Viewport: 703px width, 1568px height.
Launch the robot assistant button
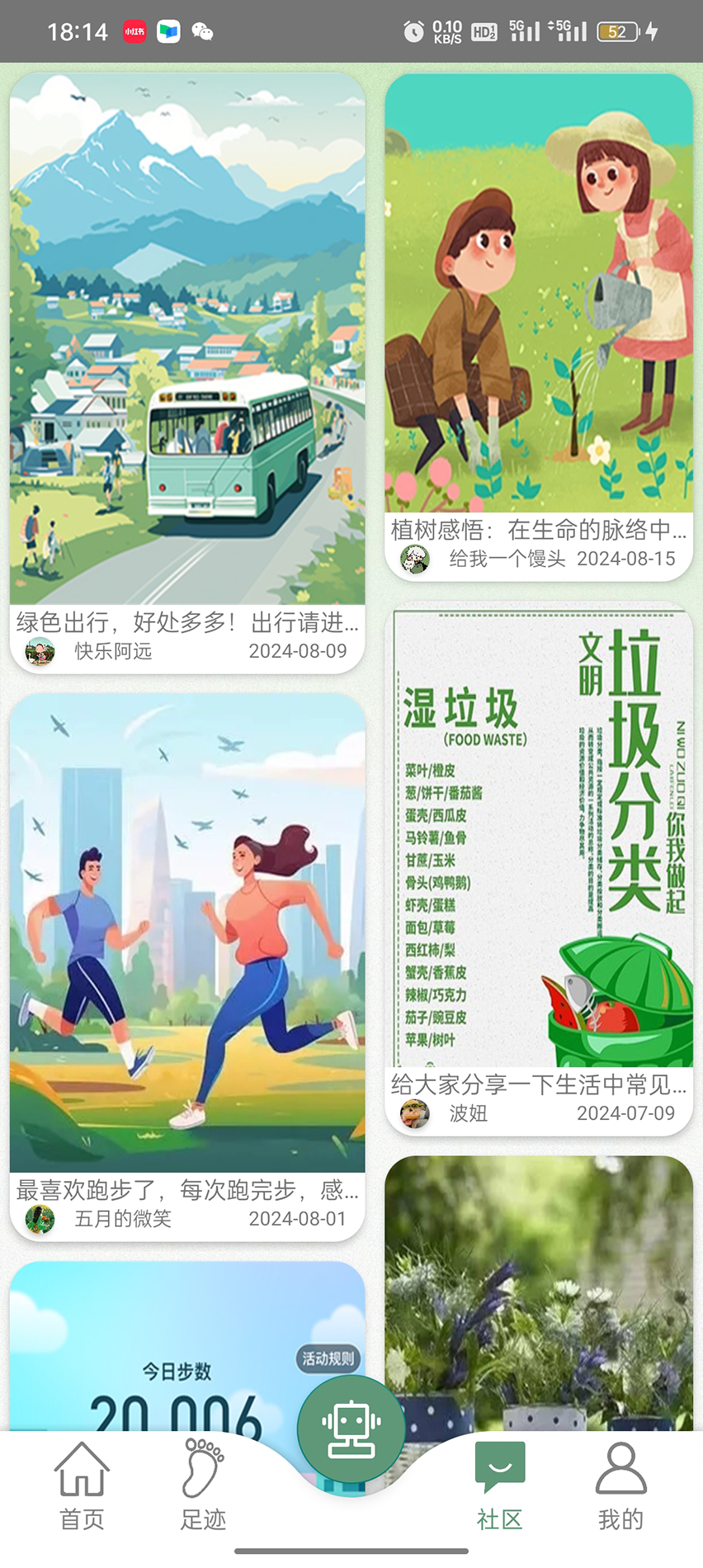pos(351,1429)
